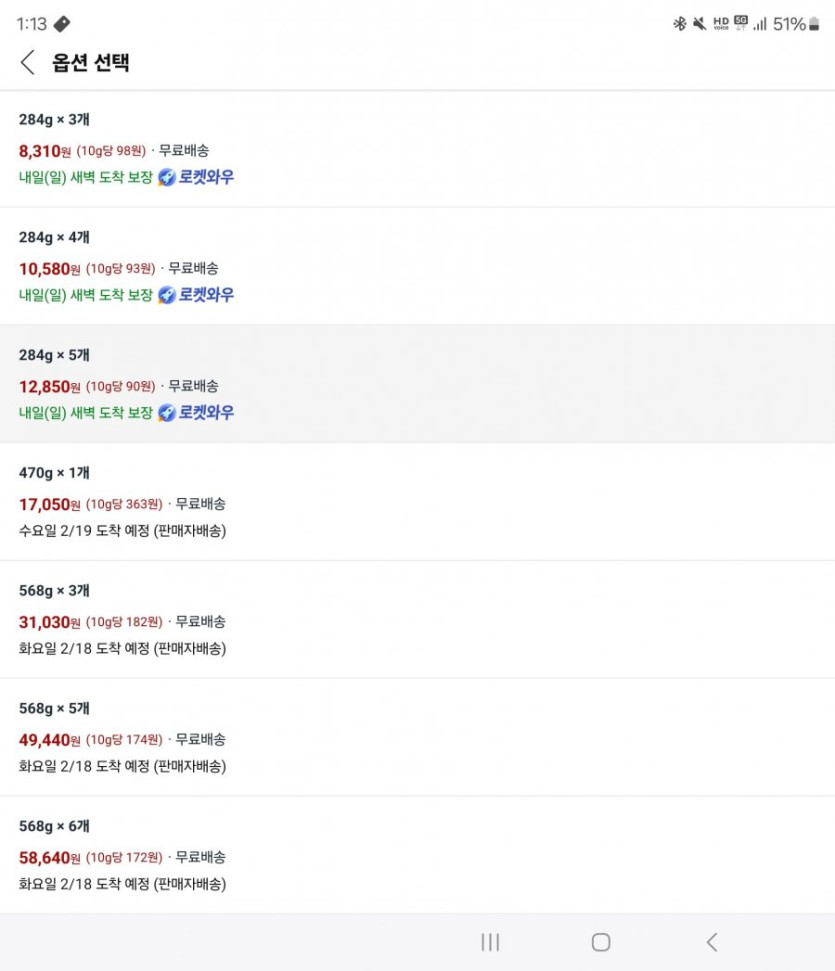
Task: Open recent apps from navigation bar
Action: tap(490, 942)
